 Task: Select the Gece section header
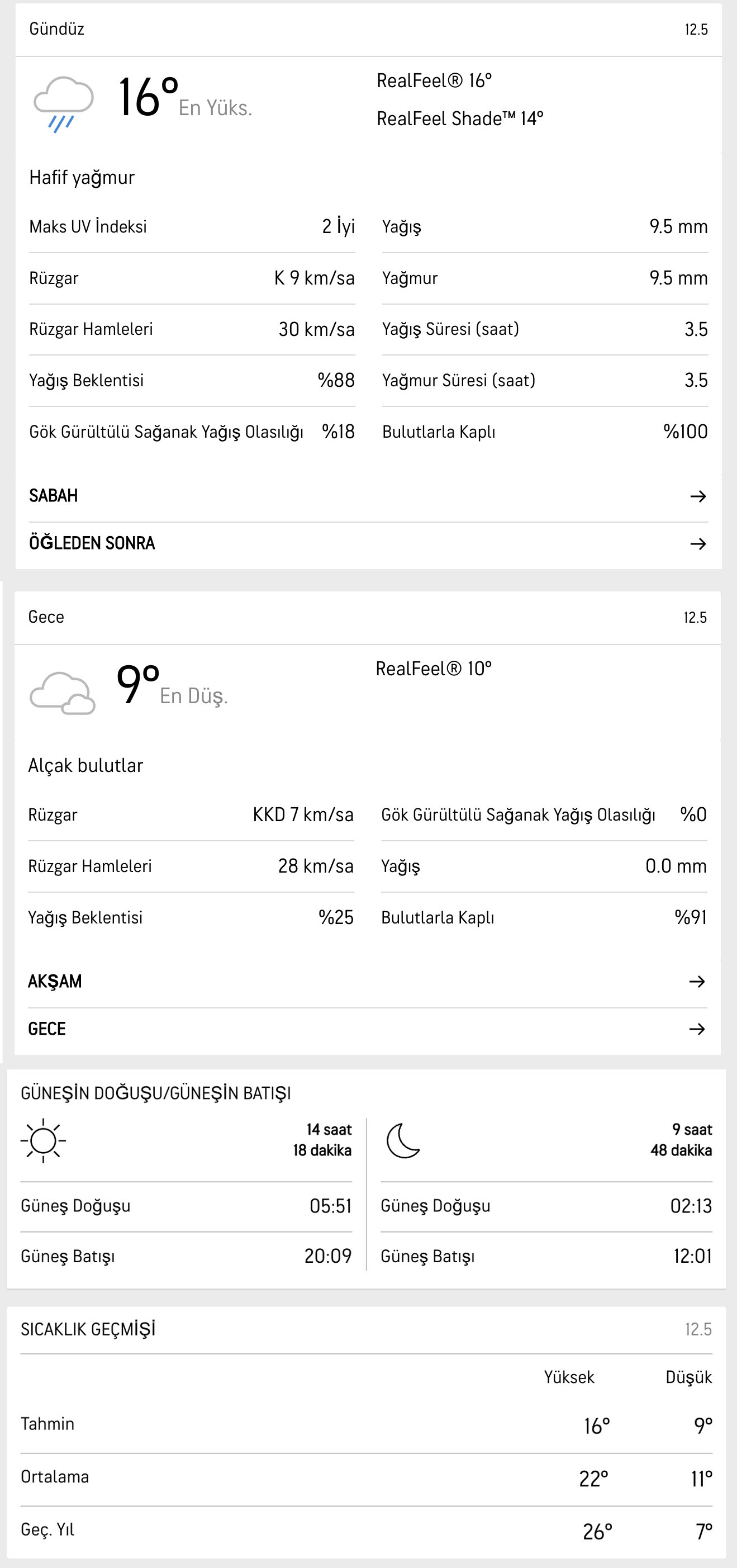[x=46, y=617]
